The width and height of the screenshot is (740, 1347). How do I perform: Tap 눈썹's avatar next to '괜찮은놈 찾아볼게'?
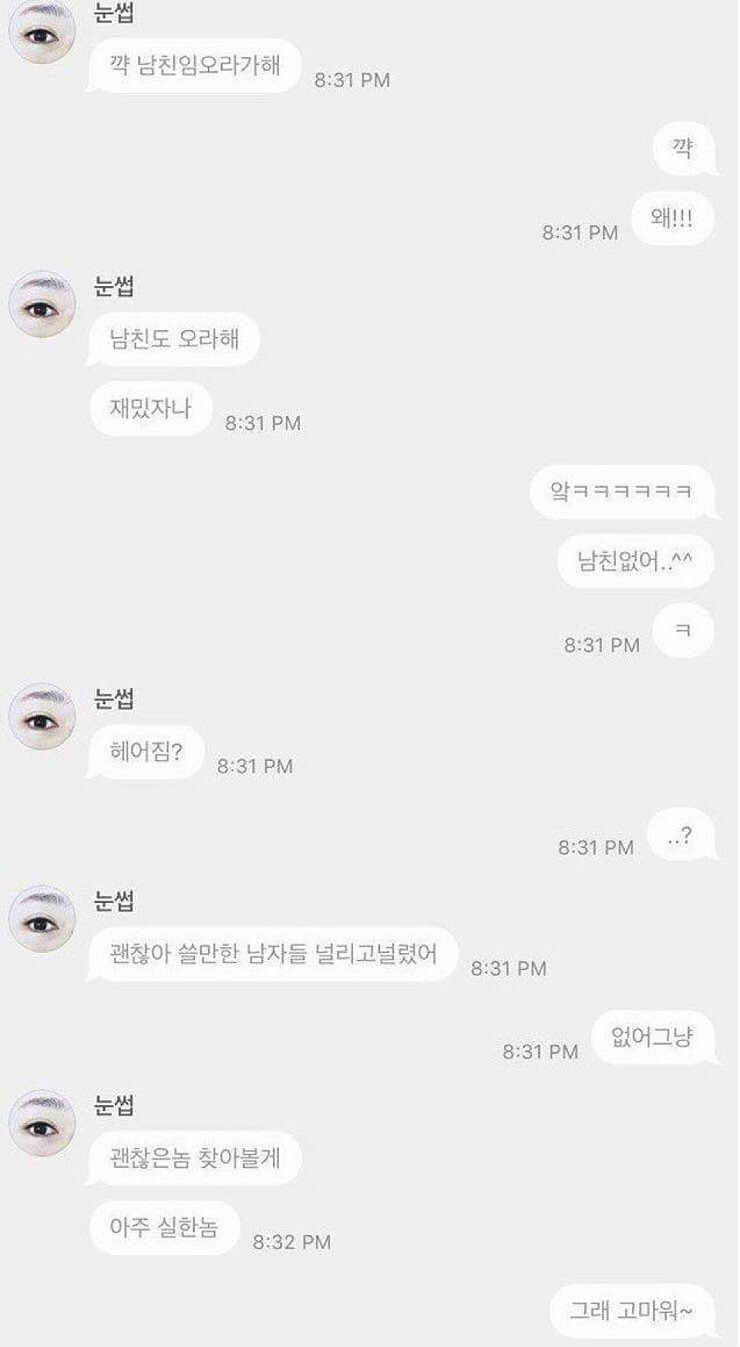click(42, 1123)
